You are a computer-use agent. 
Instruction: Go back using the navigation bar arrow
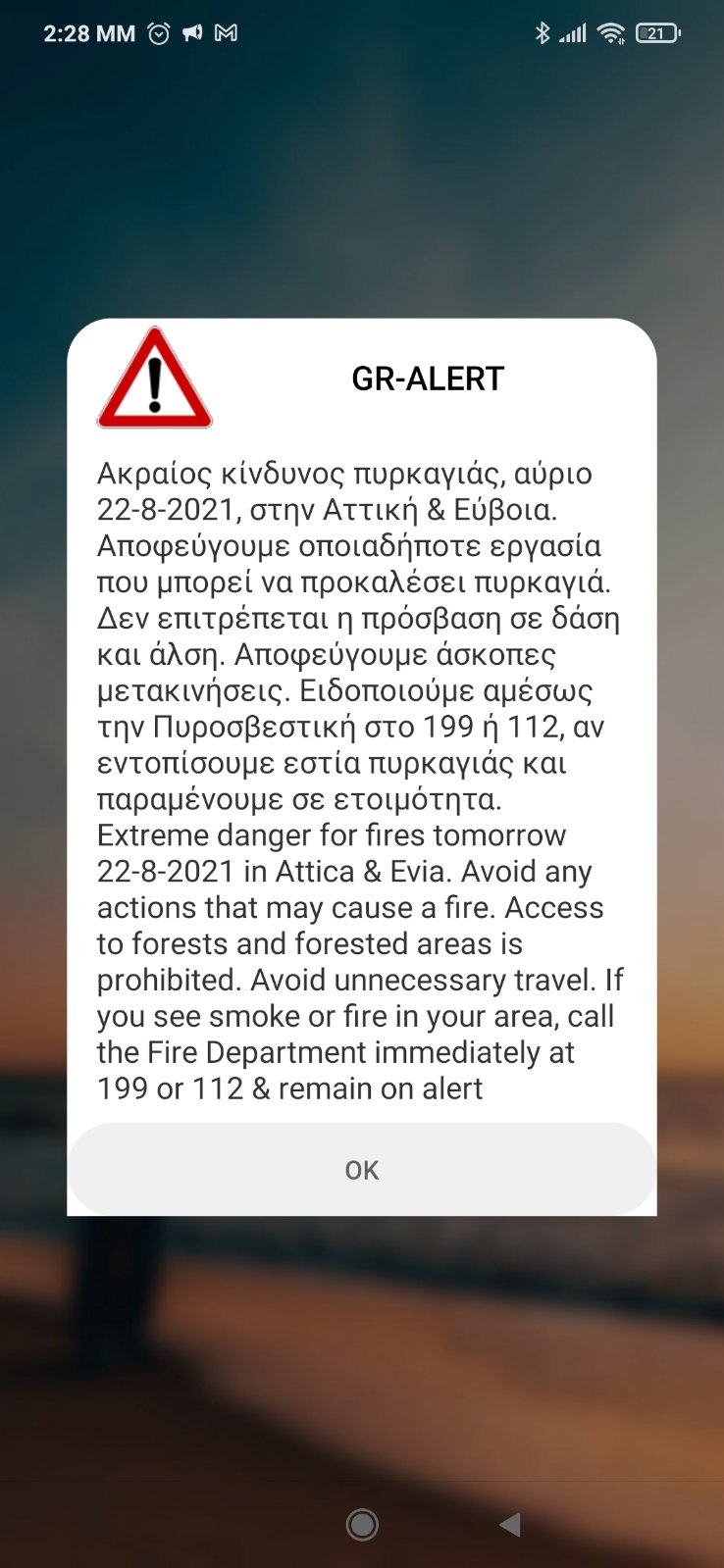509,1524
